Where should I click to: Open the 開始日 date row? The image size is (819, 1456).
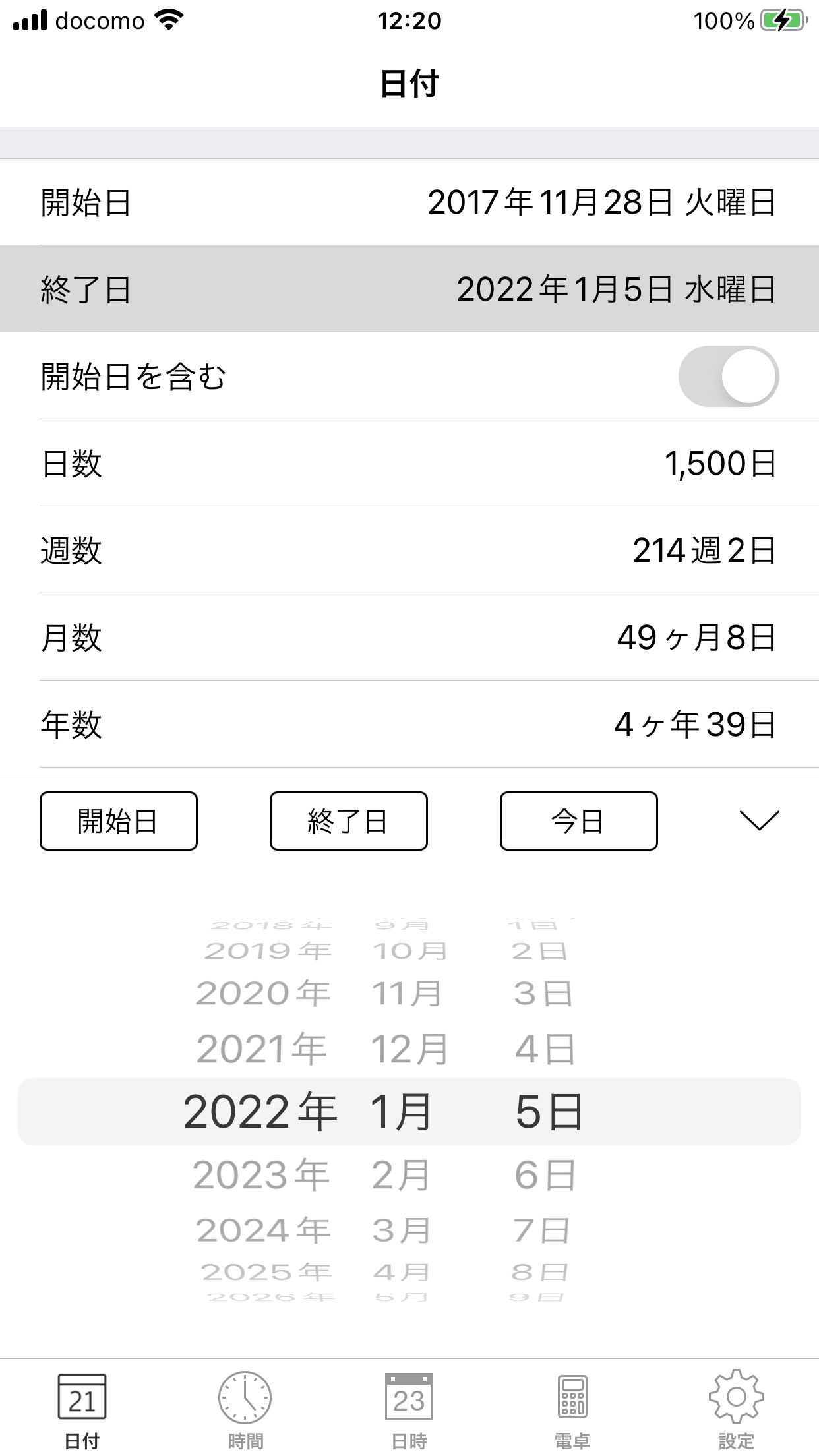point(409,202)
